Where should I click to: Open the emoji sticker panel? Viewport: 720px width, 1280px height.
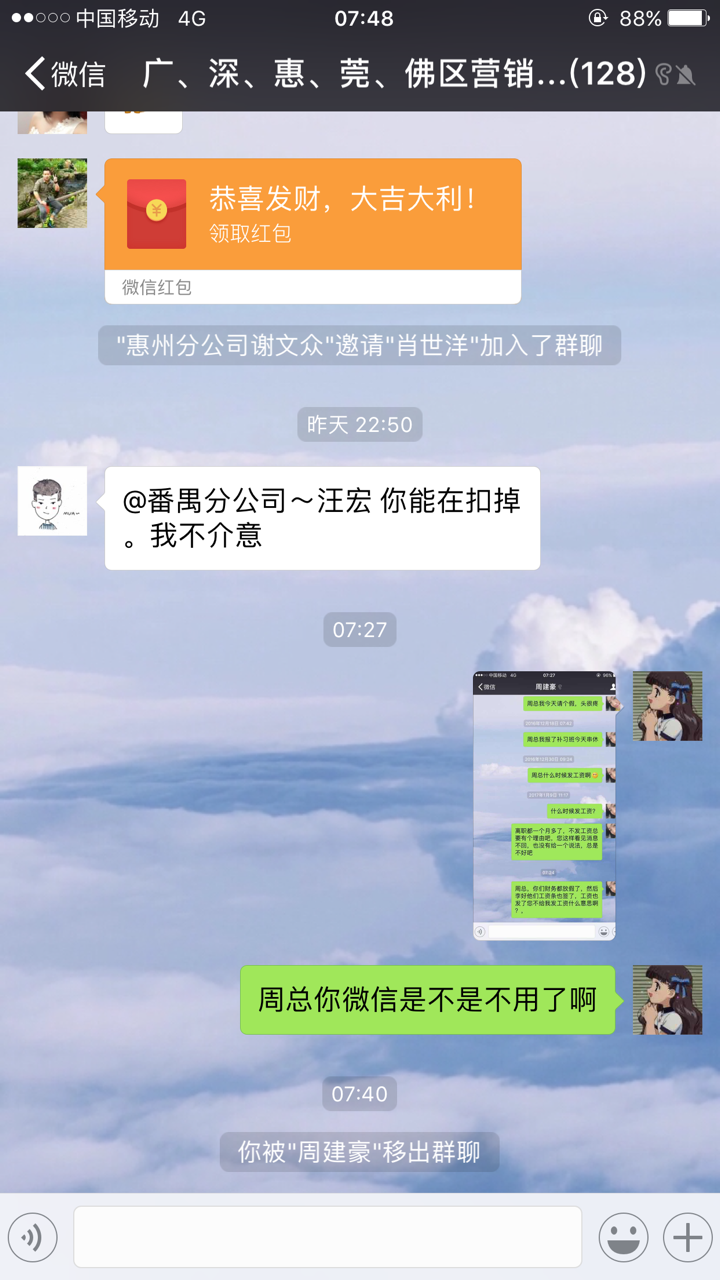click(x=624, y=1238)
